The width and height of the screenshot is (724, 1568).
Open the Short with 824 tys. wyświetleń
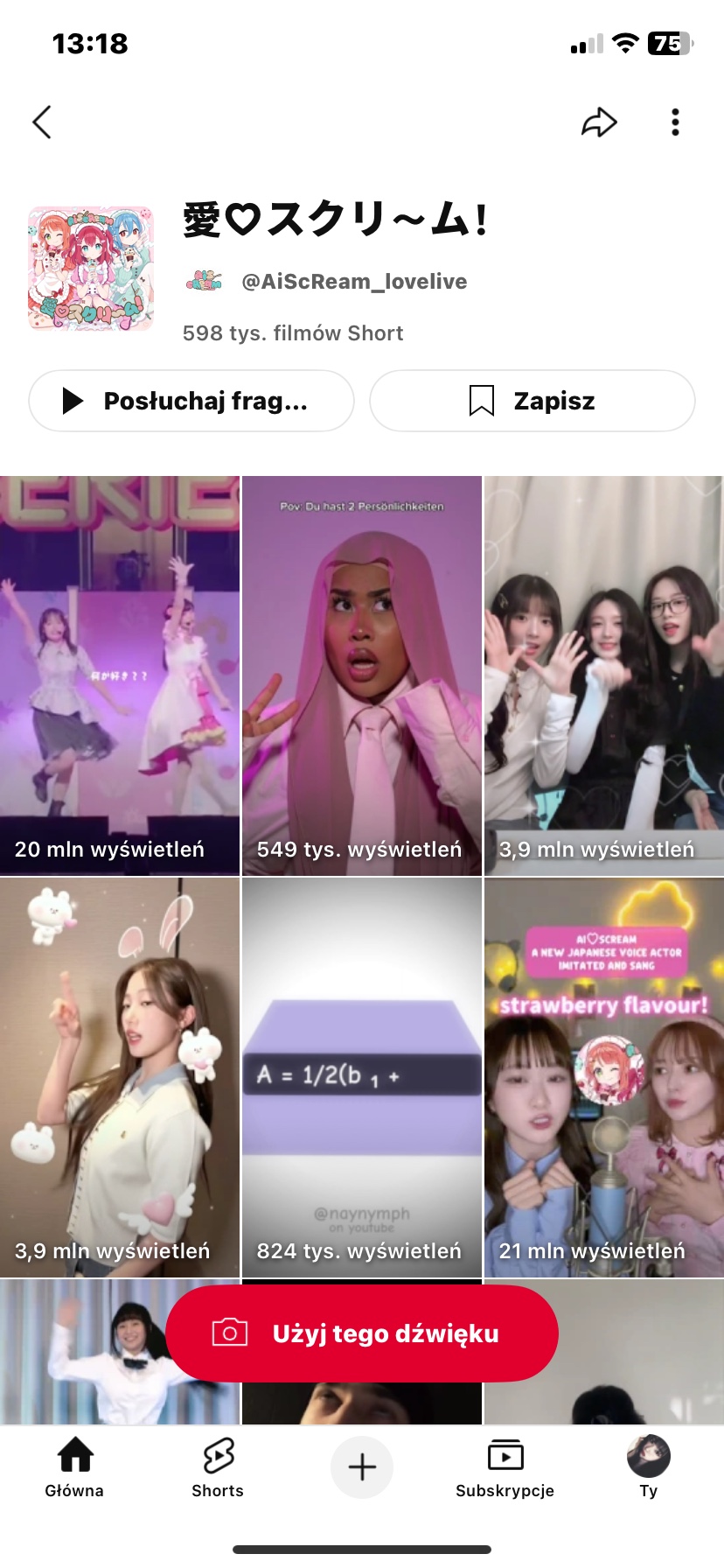362,1077
